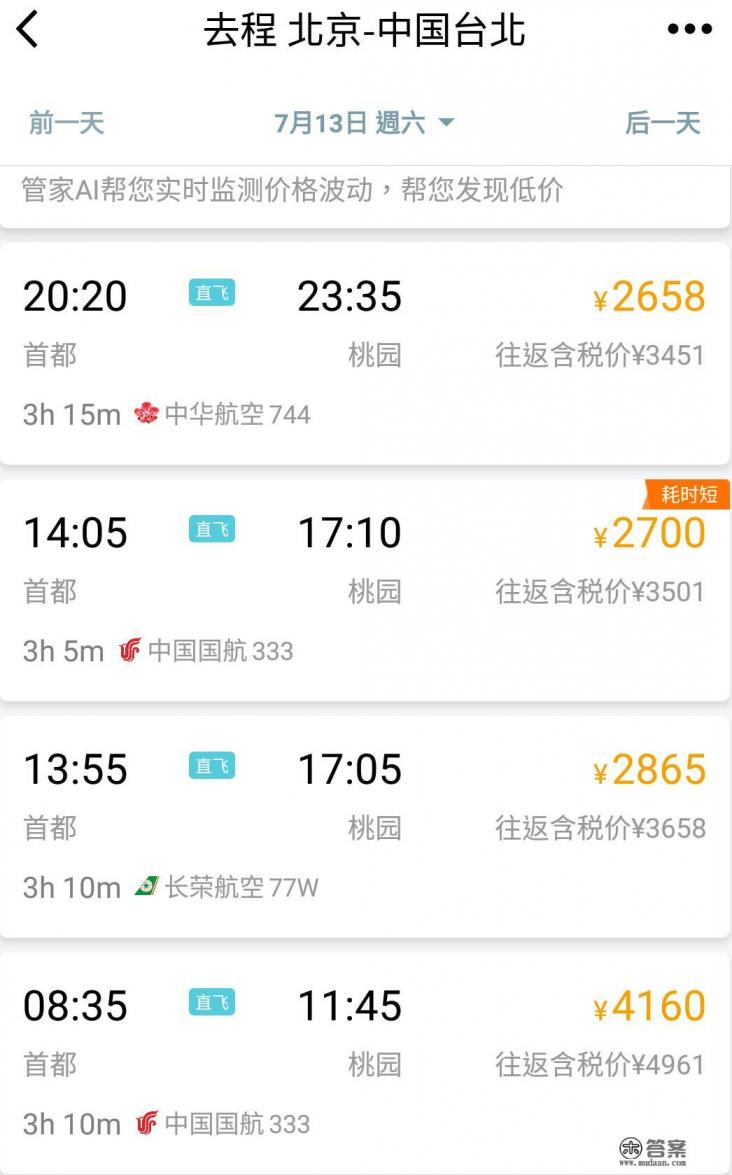732x1175 pixels.
Task: Open the three-dot more options menu
Action: click(x=688, y=29)
